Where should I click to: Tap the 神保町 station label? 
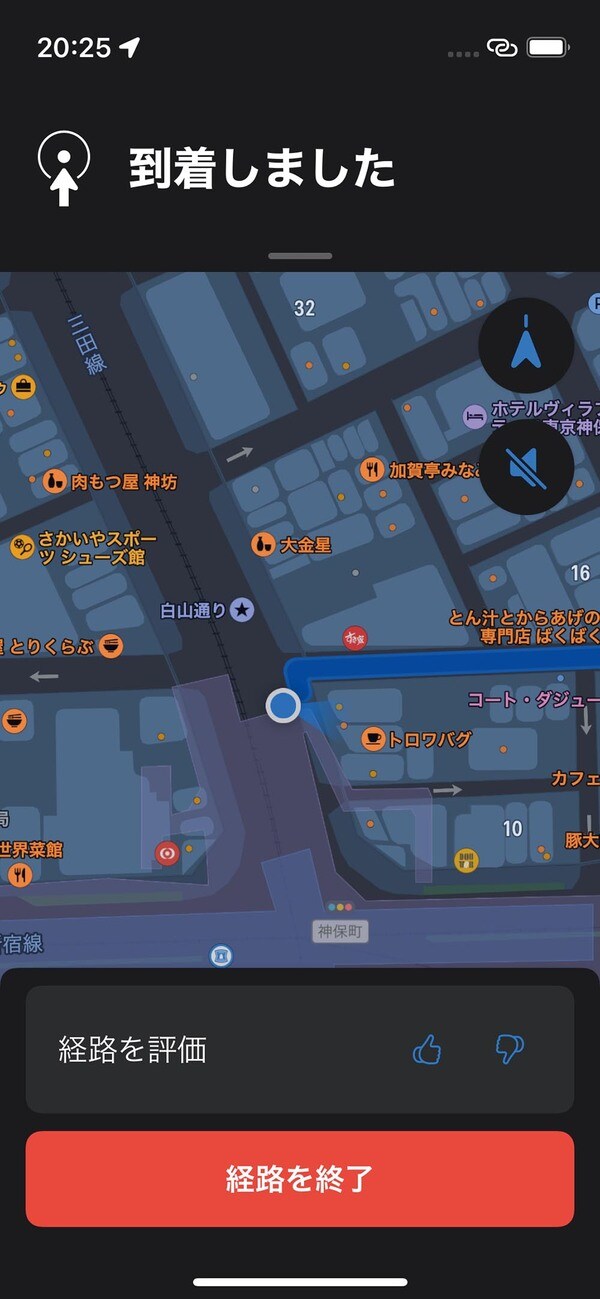(341, 932)
